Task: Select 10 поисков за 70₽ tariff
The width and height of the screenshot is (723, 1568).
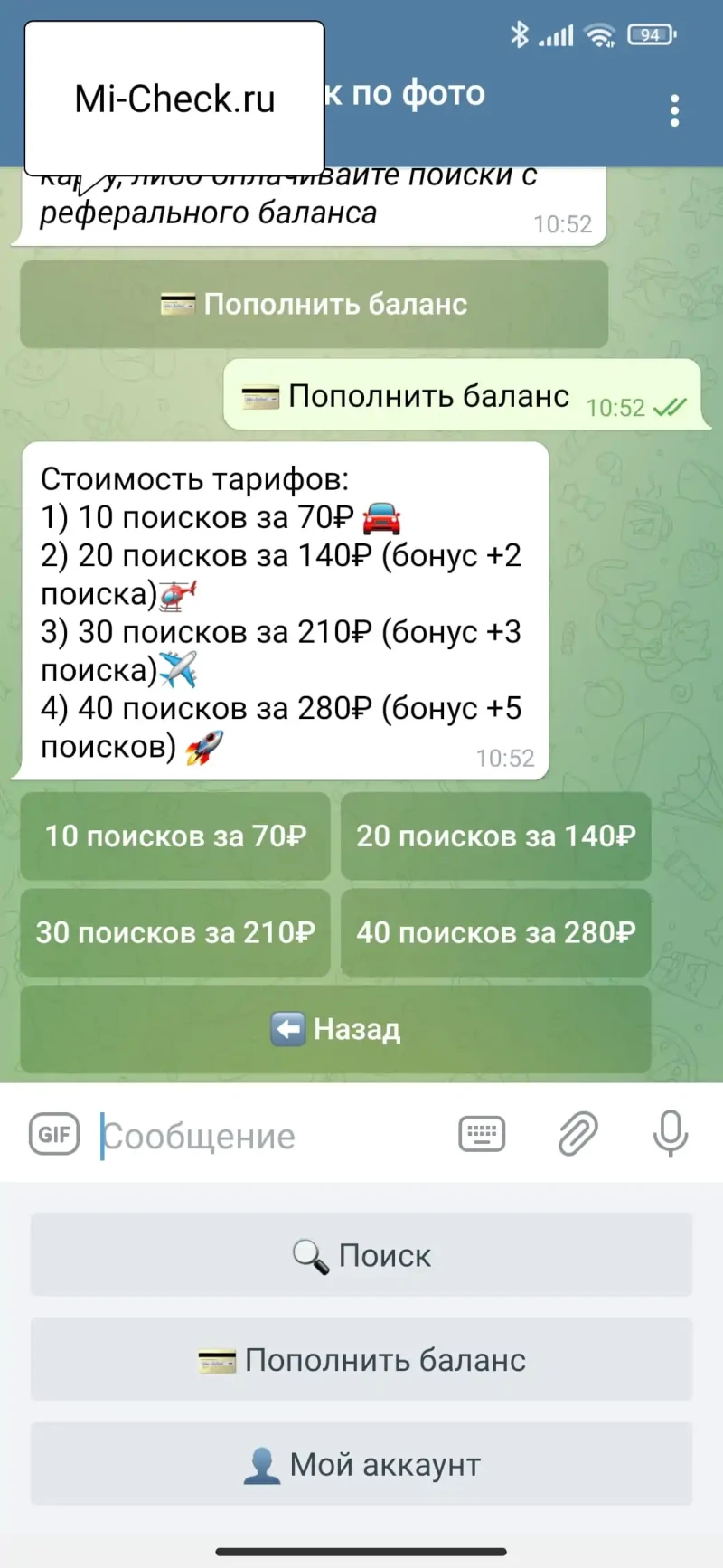Action: [x=175, y=836]
